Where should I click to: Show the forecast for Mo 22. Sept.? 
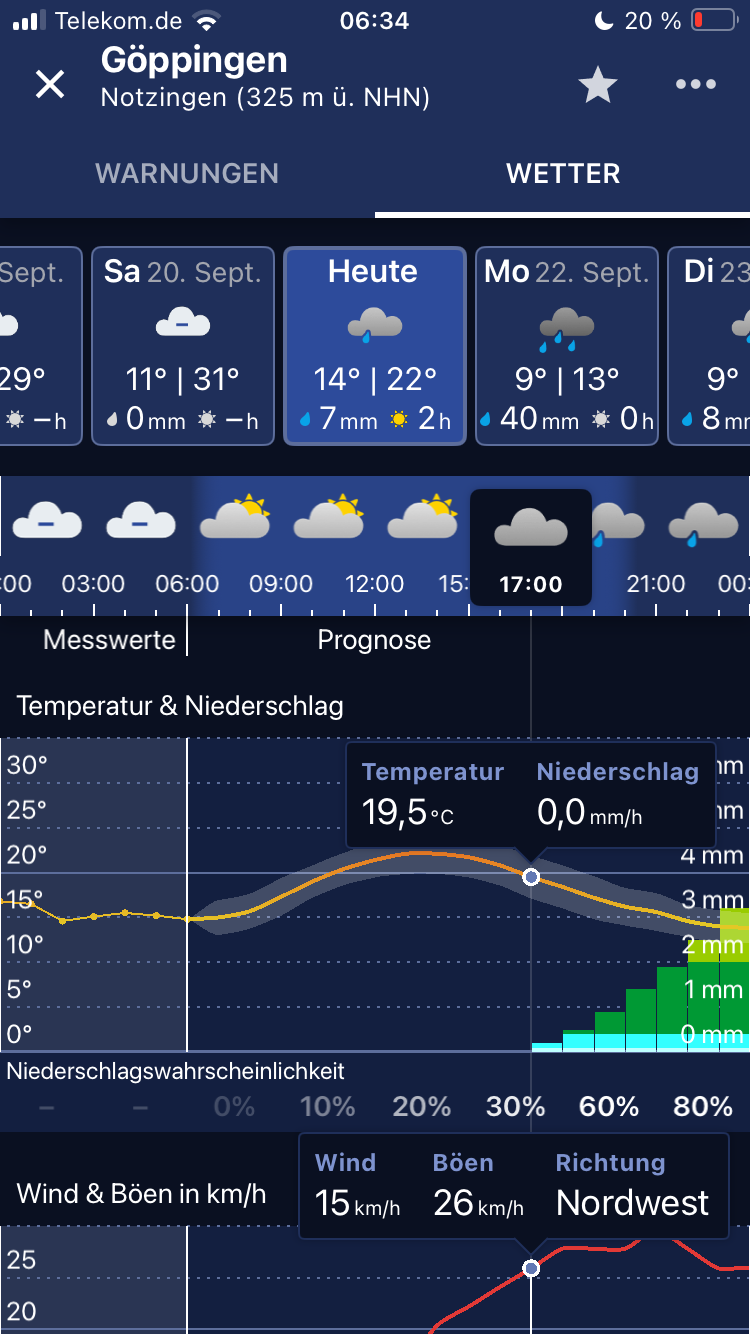pos(566,345)
